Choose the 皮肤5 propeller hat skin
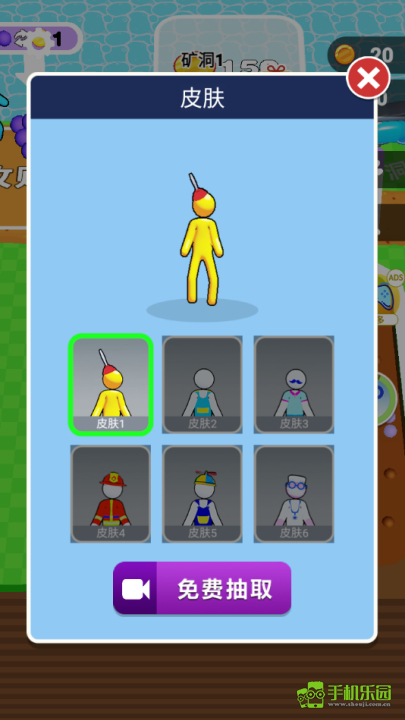Viewport: 405px width, 720px height. (x=202, y=494)
